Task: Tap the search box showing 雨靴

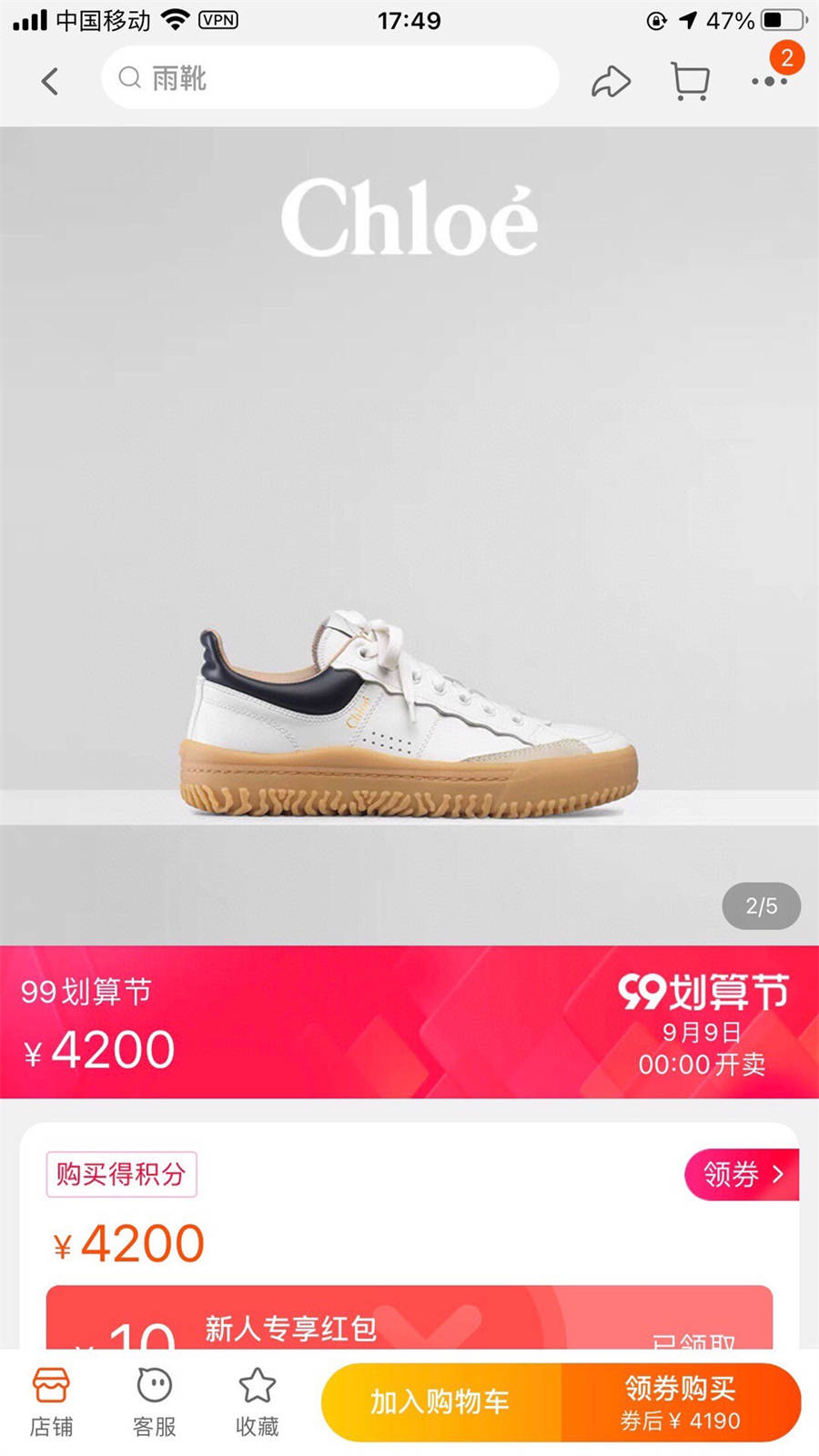Action: (x=329, y=78)
